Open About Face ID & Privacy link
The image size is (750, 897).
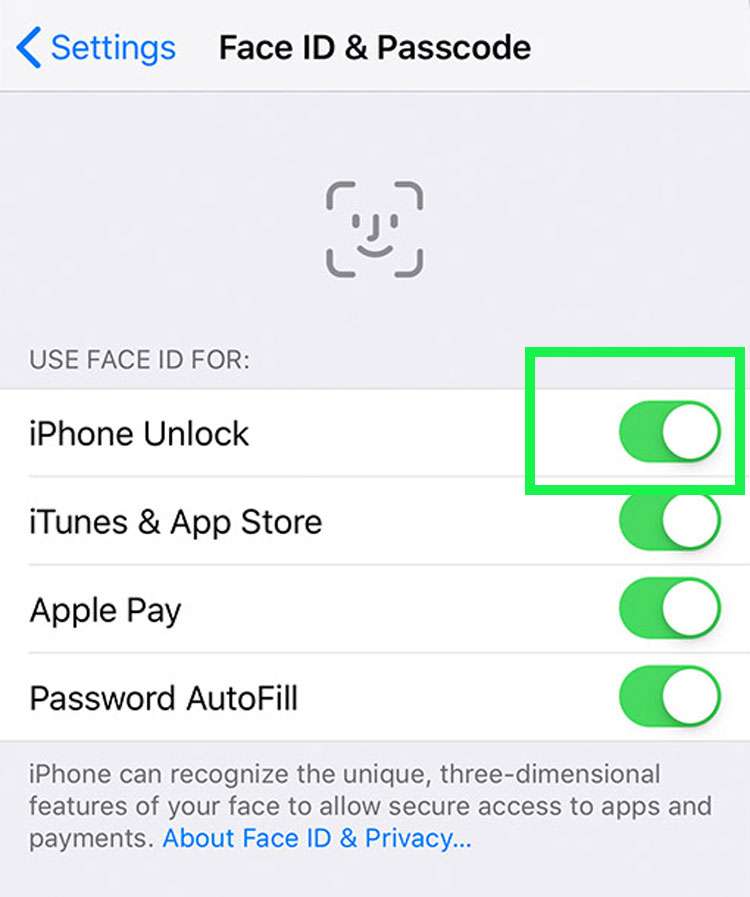coord(316,838)
